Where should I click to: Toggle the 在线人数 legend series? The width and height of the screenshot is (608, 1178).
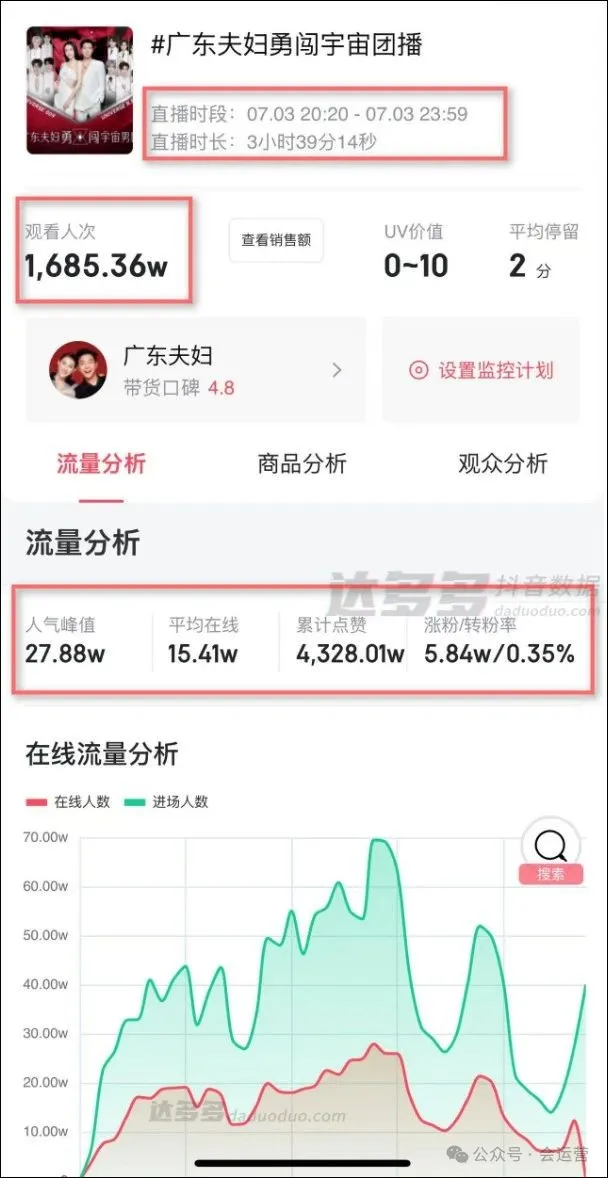click(x=68, y=802)
